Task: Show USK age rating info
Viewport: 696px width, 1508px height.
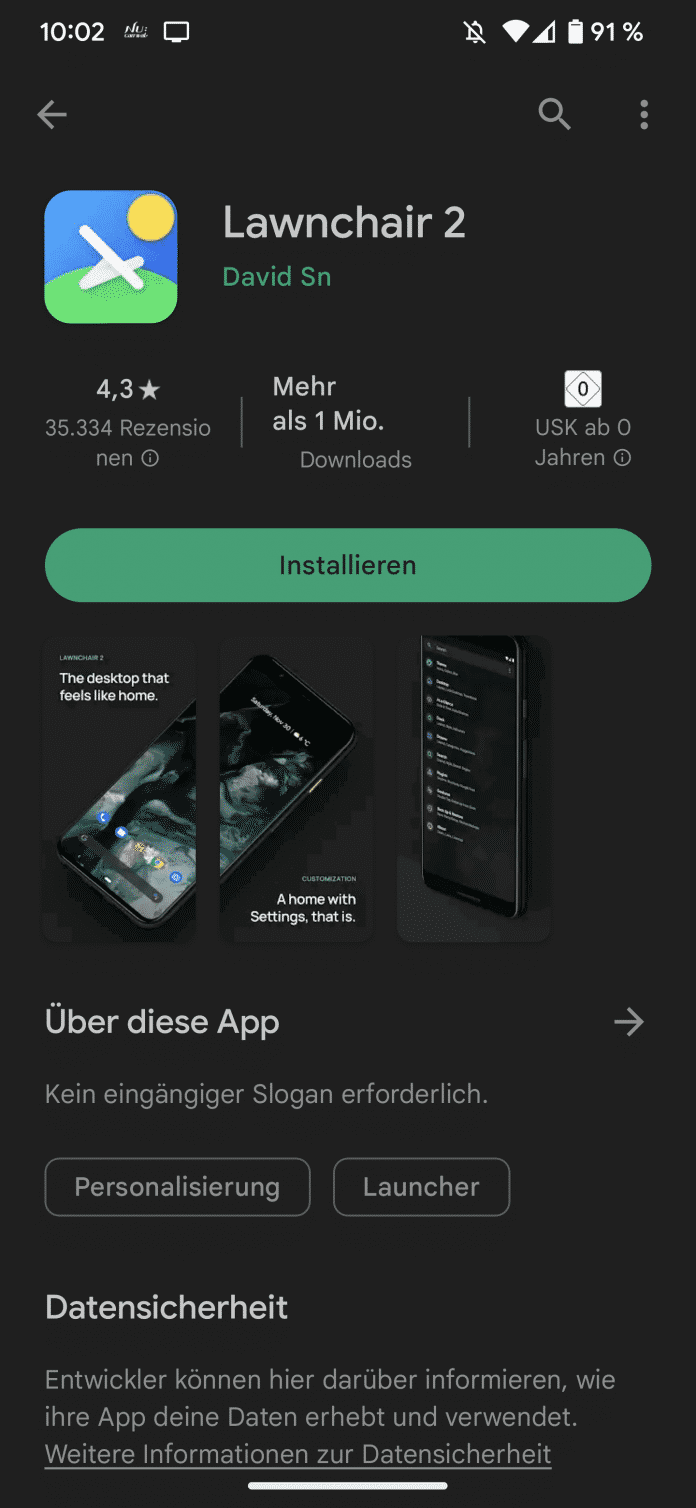Action: pos(622,458)
